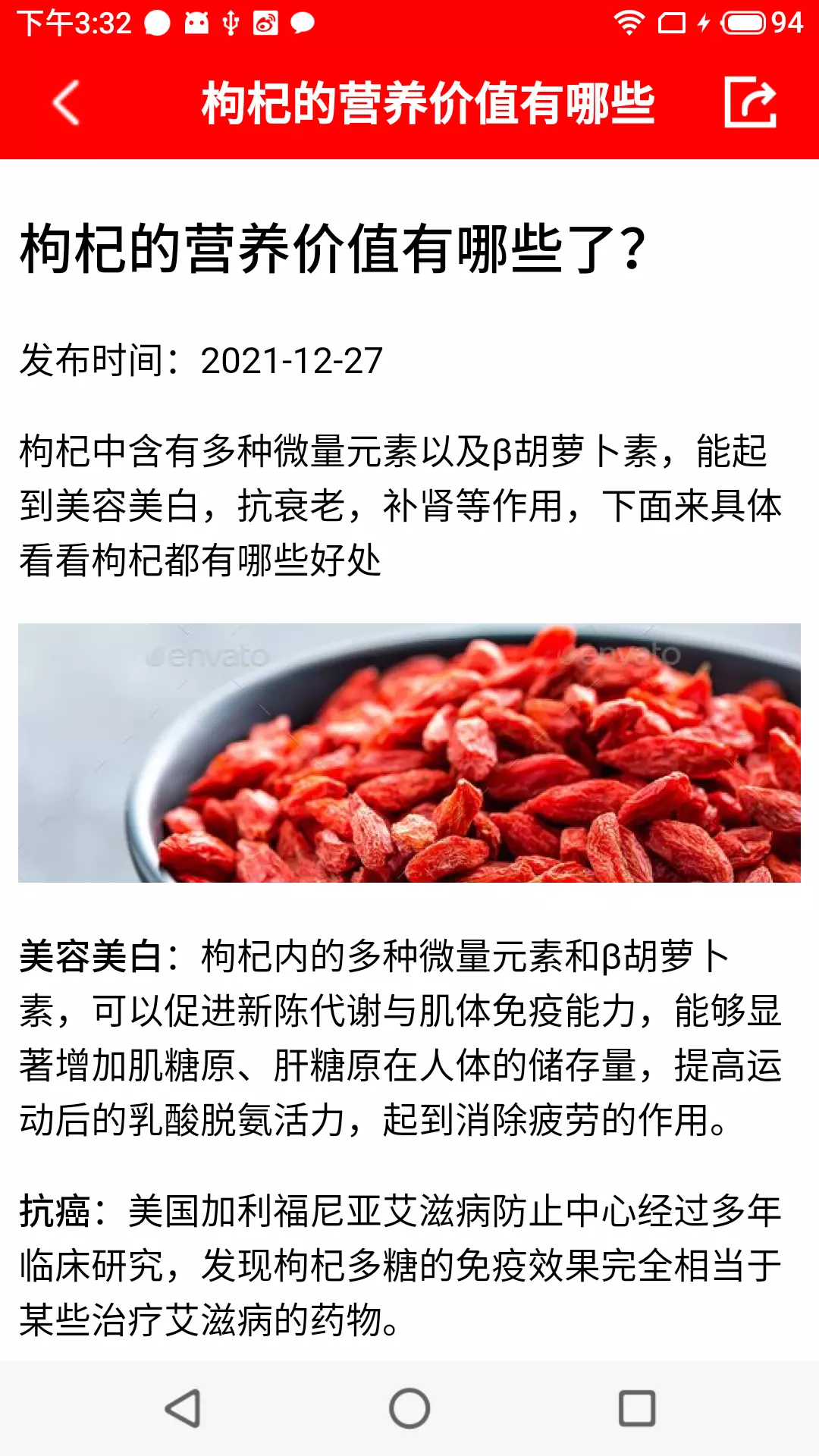
Task: Share this goji berry article
Action: (x=750, y=102)
